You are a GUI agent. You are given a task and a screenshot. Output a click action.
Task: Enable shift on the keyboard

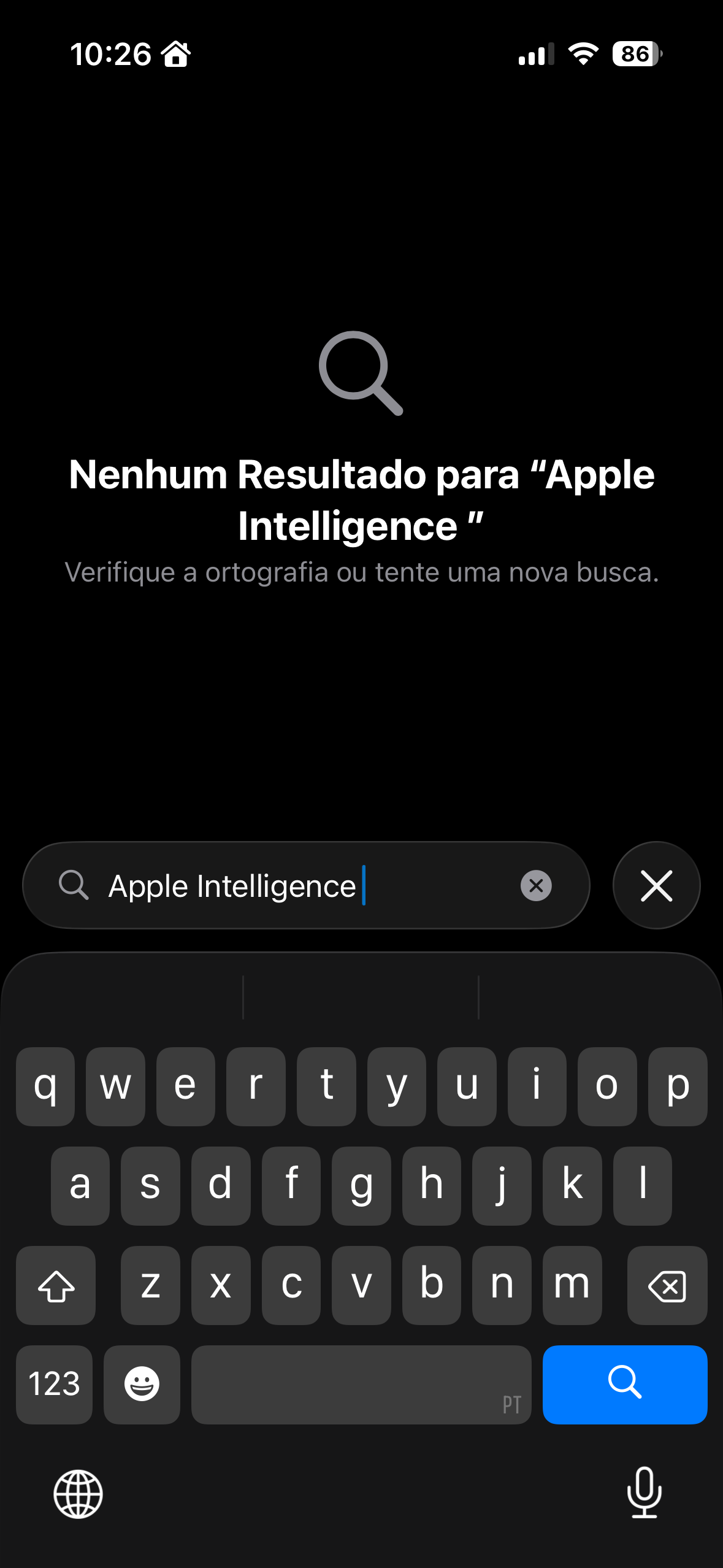click(x=56, y=1285)
